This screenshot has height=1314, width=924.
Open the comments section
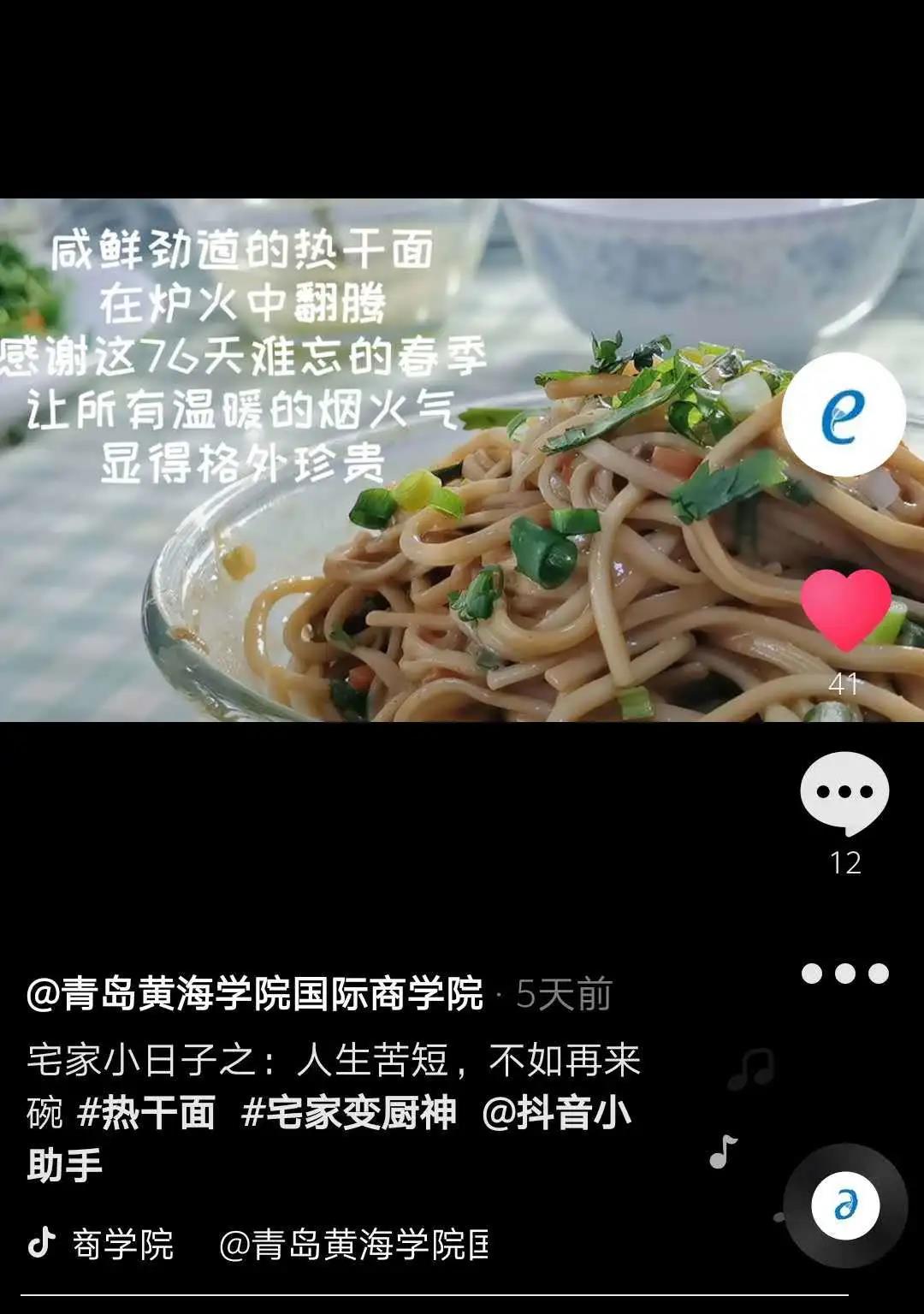(844, 791)
